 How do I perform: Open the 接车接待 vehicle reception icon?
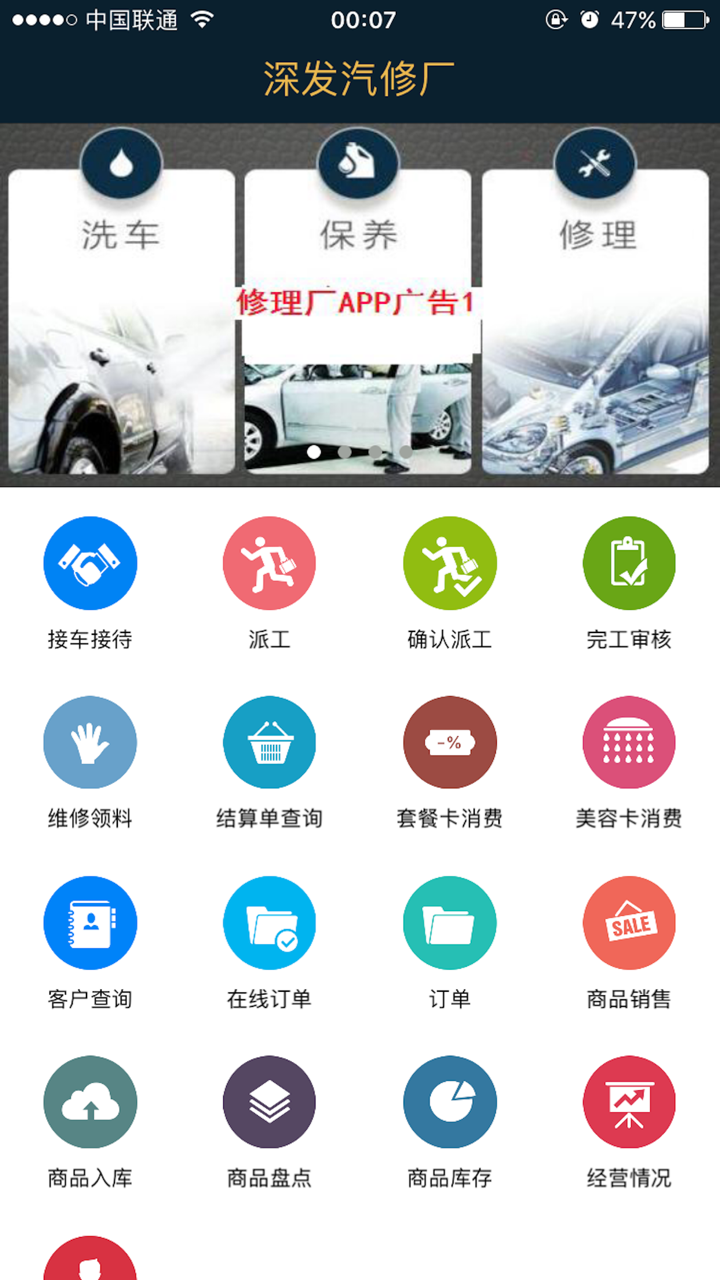point(90,562)
